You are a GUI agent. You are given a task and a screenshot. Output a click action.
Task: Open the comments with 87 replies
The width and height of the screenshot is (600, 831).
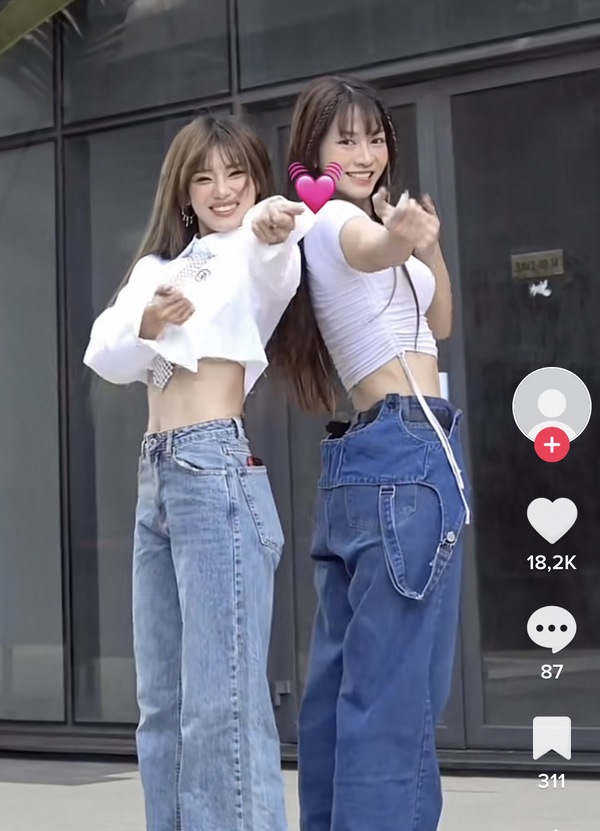pyautogui.click(x=552, y=629)
